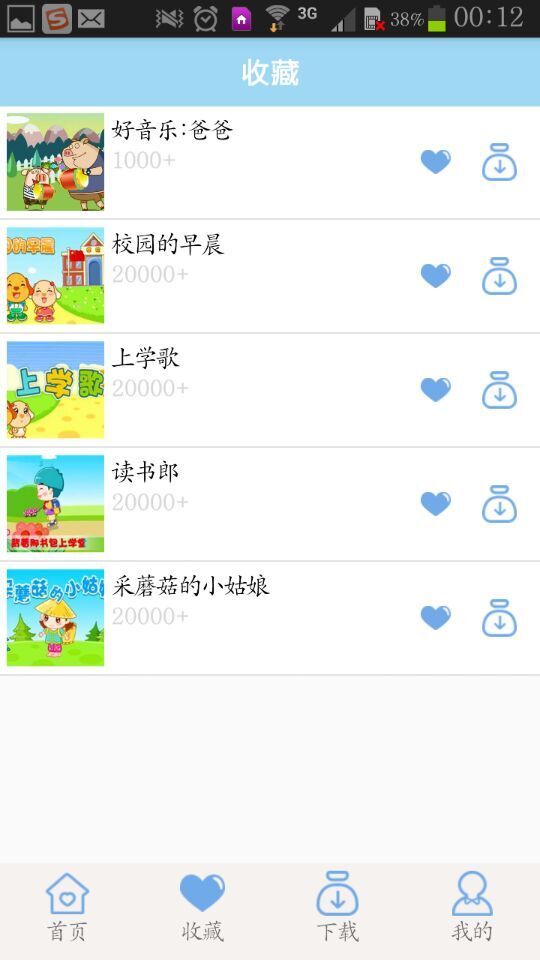540x960 pixels.
Task: Download the song 上学歌
Action: click(500, 389)
